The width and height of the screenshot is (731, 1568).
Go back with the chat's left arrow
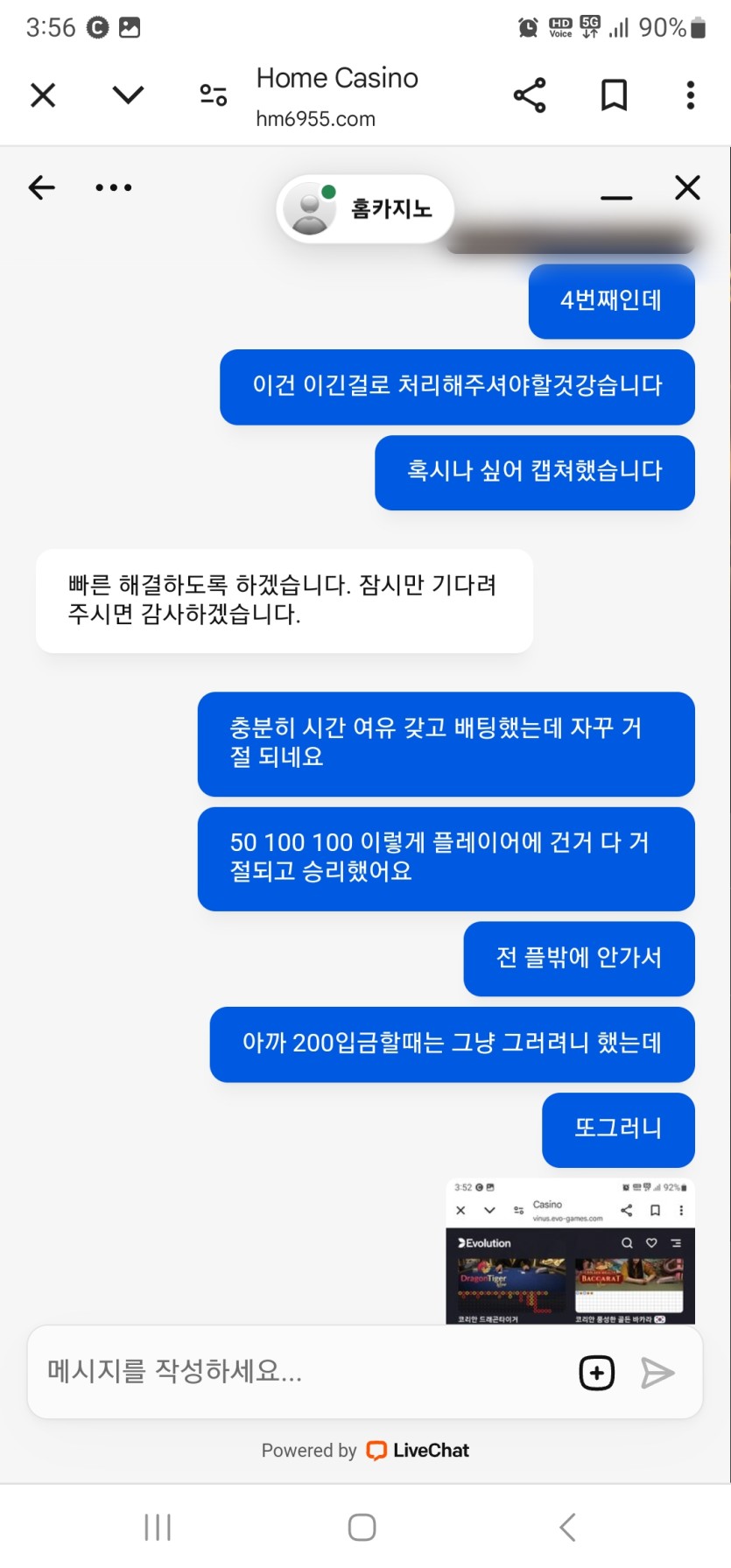pos(42,187)
